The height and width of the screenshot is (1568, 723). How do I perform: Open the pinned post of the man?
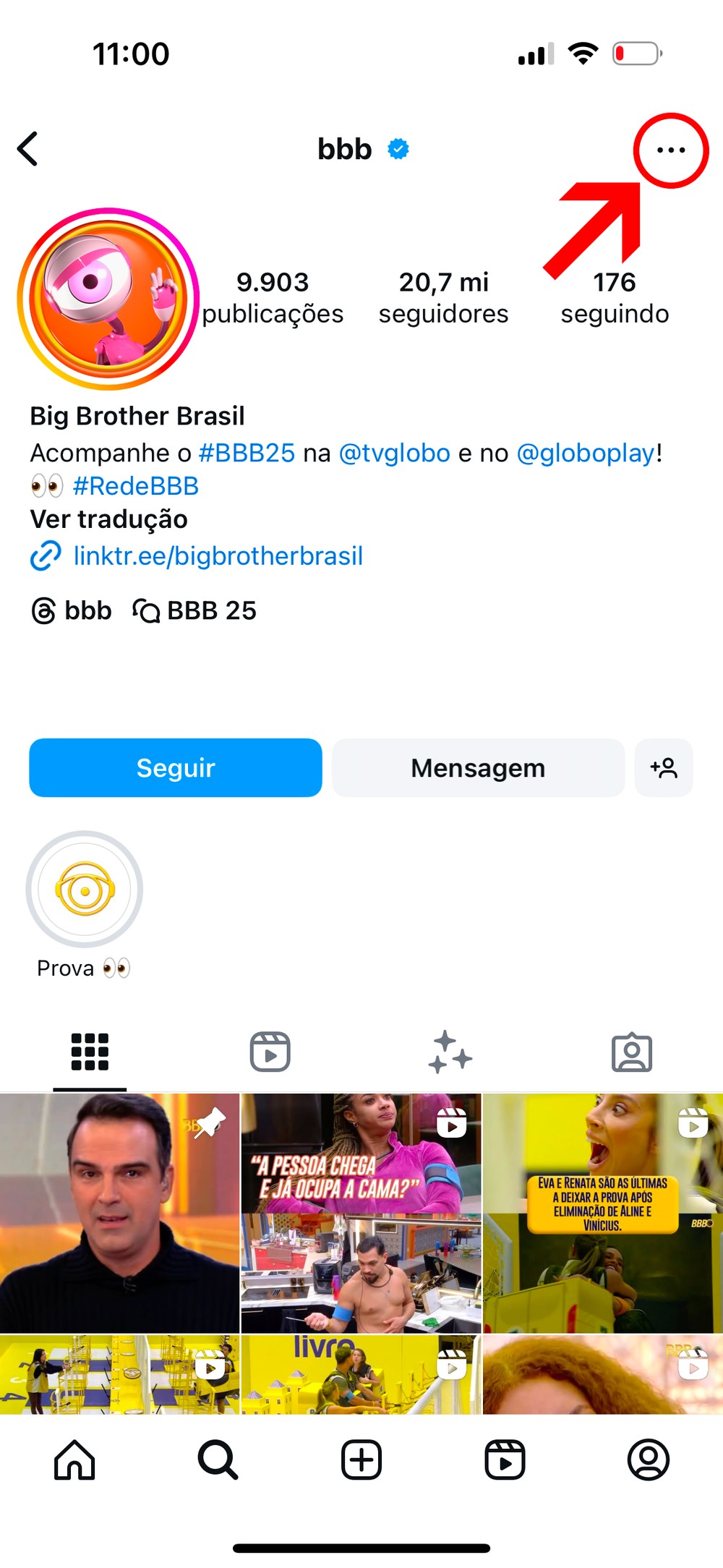click(x=119, y=1212)
